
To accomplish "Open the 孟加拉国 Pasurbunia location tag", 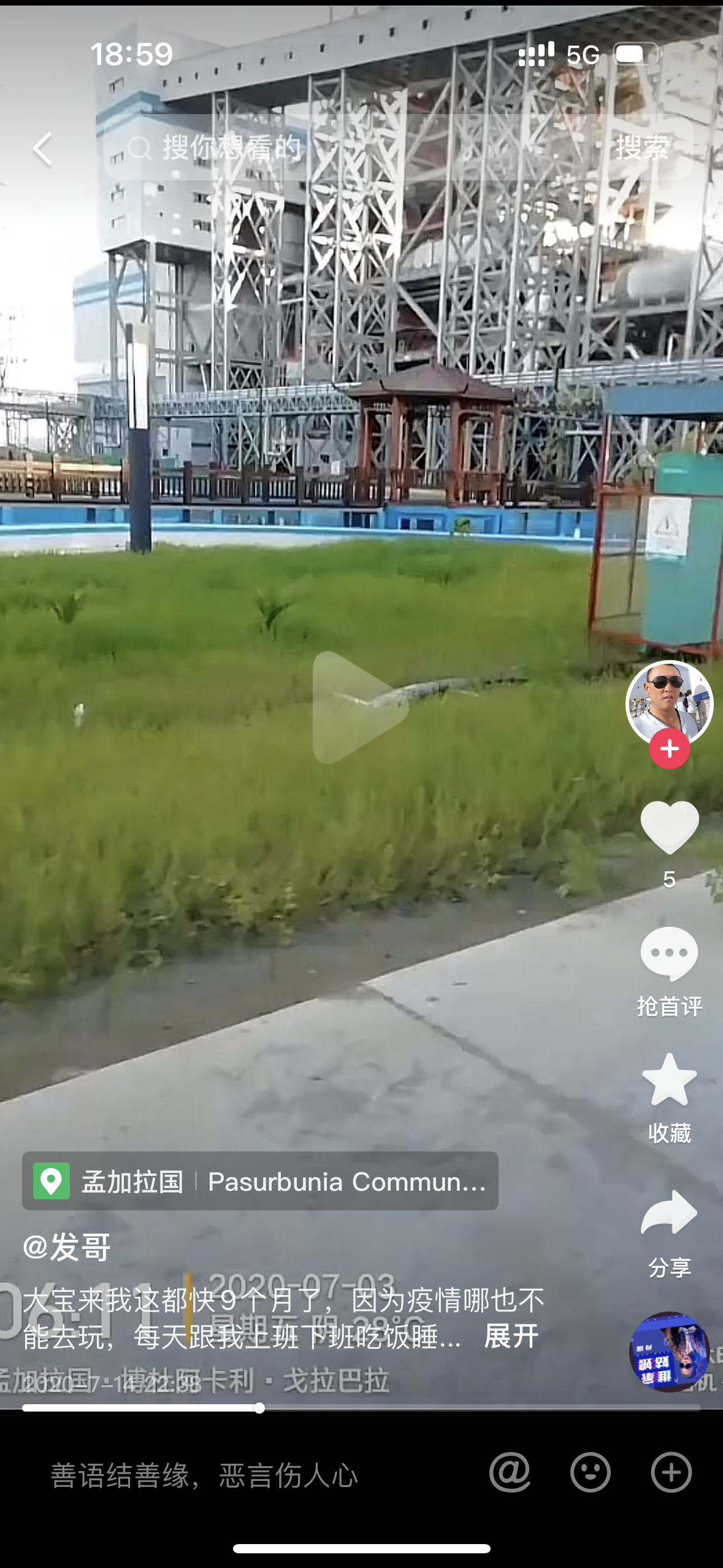I will (x=260, y=1181).
